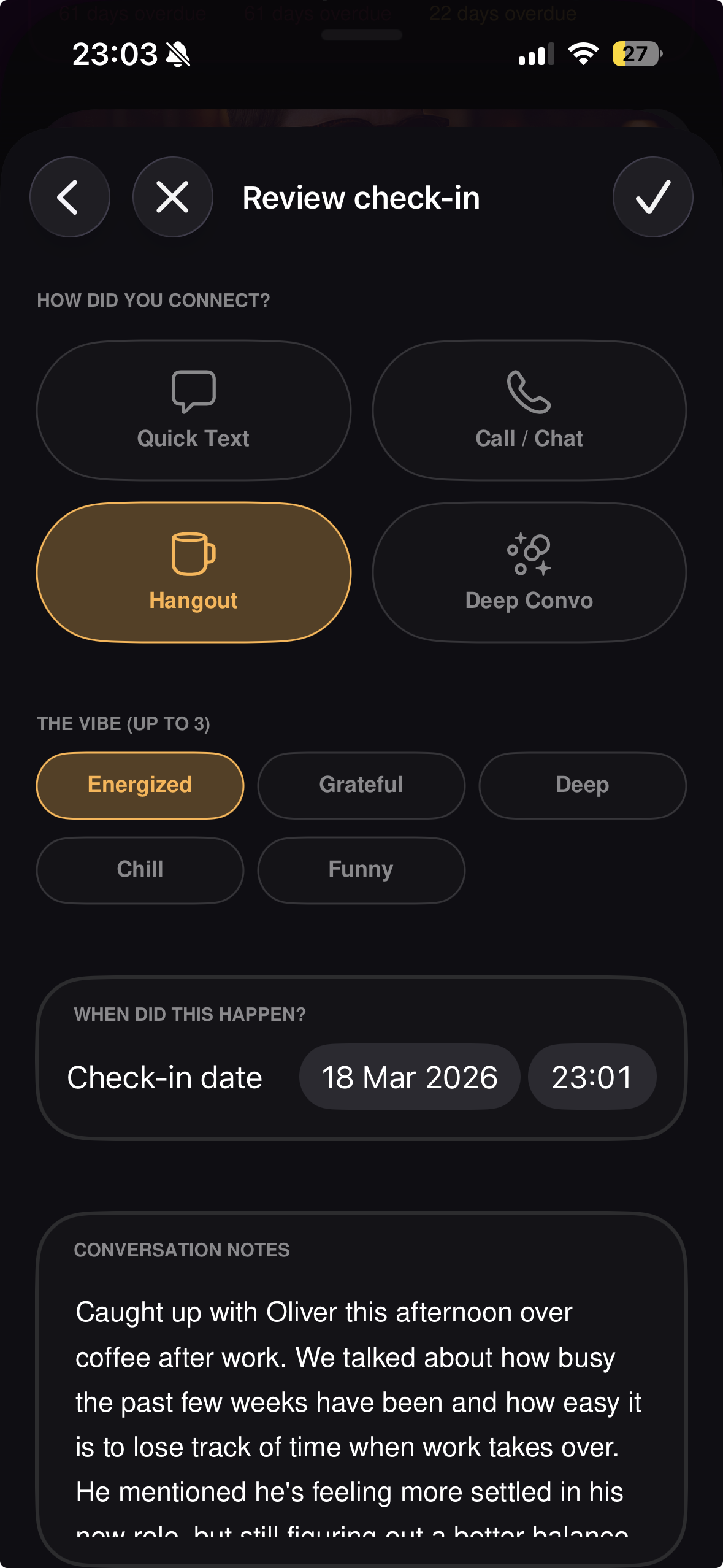Deselect the Hangout option
This screenshot has height=1568, width=723.
tap(193, 572)
